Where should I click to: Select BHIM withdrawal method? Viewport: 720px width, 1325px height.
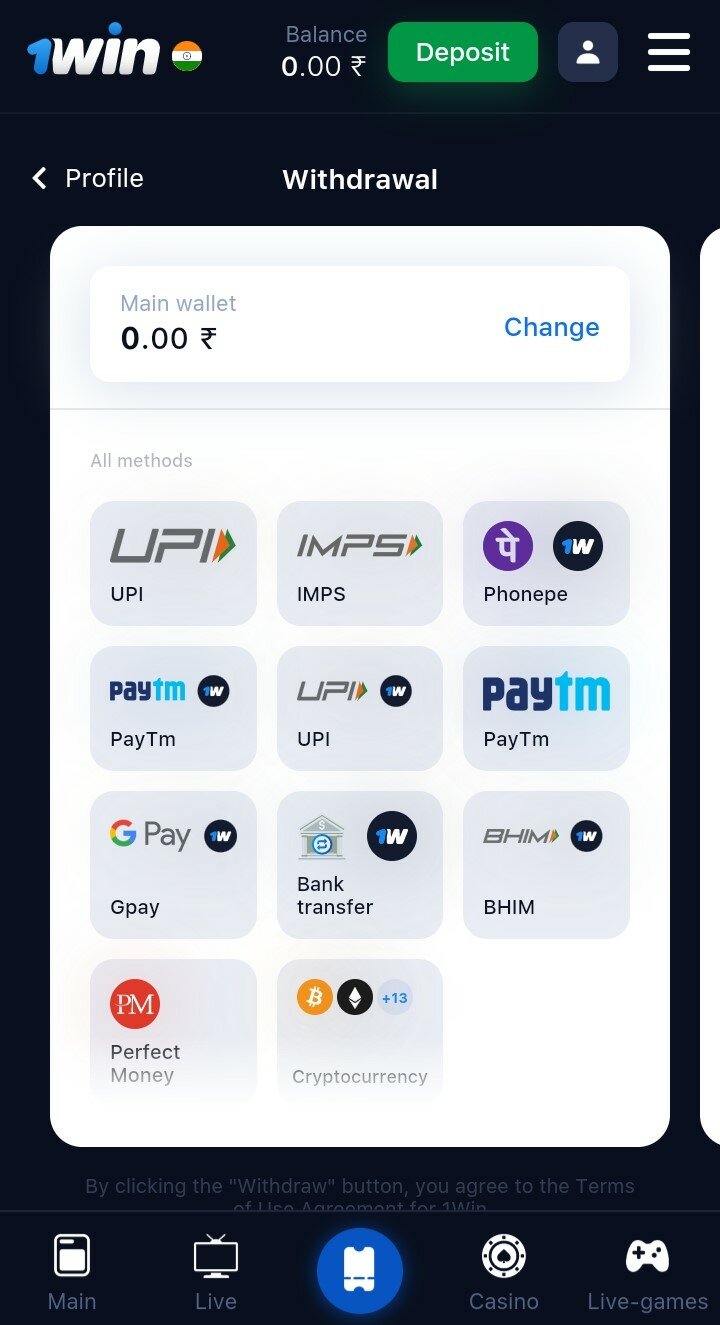click(546, 865)
